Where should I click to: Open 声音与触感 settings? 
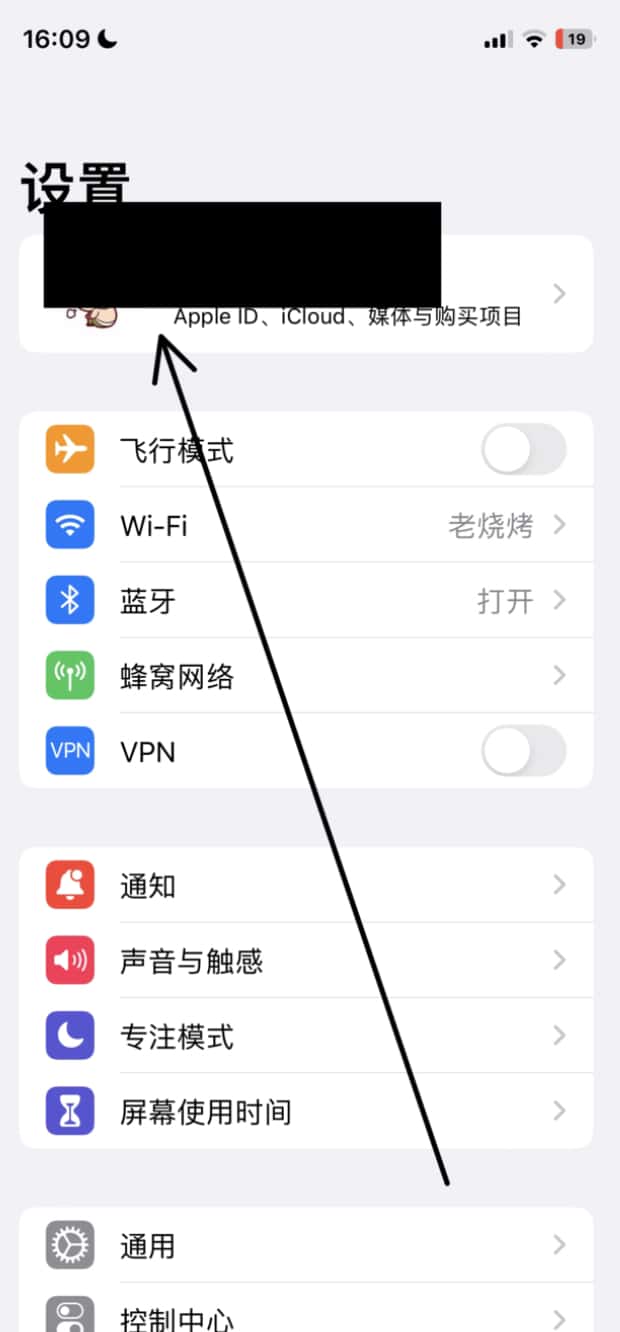coord(306,961)
